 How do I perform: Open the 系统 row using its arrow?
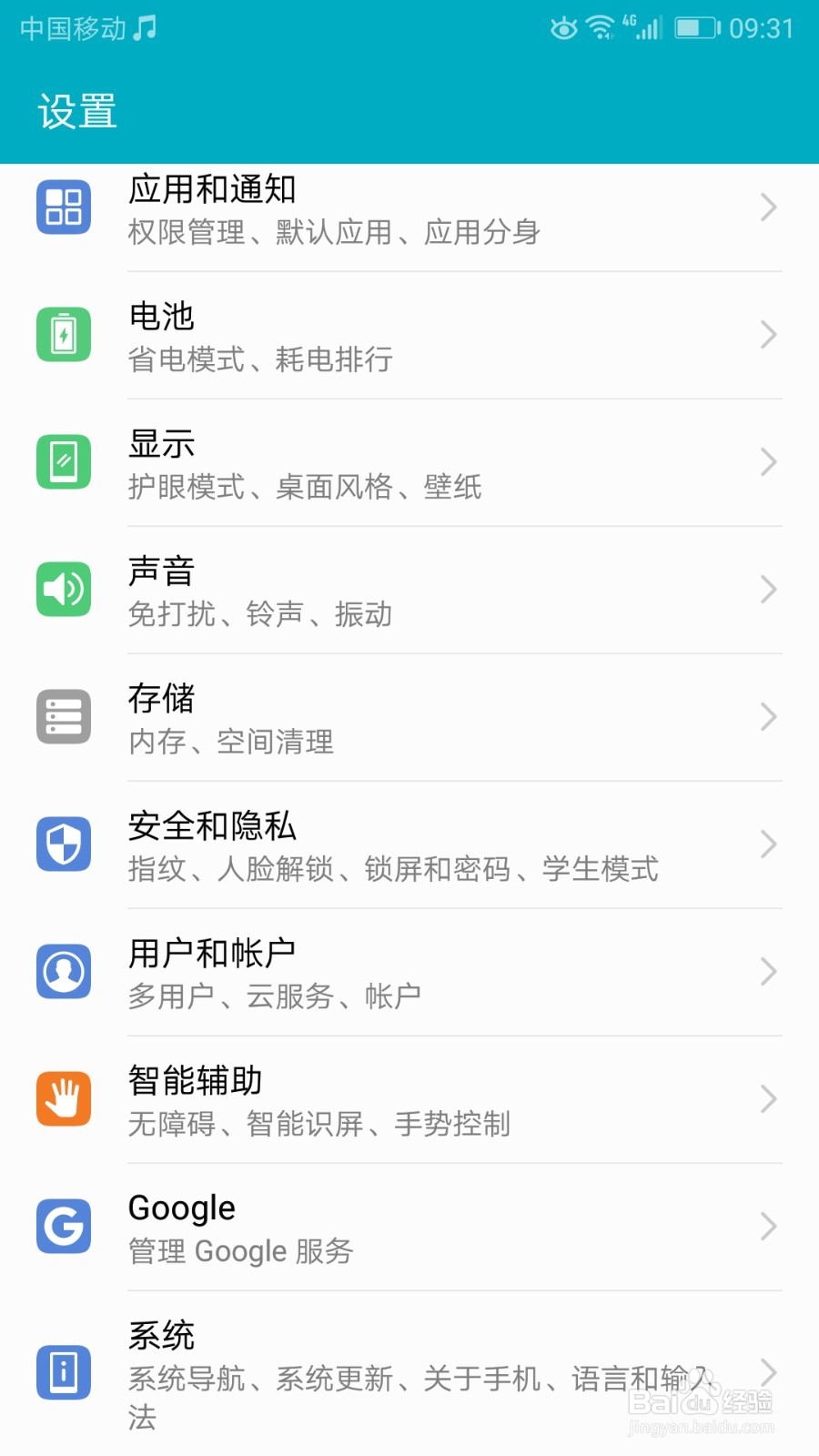click(769, 1372)
